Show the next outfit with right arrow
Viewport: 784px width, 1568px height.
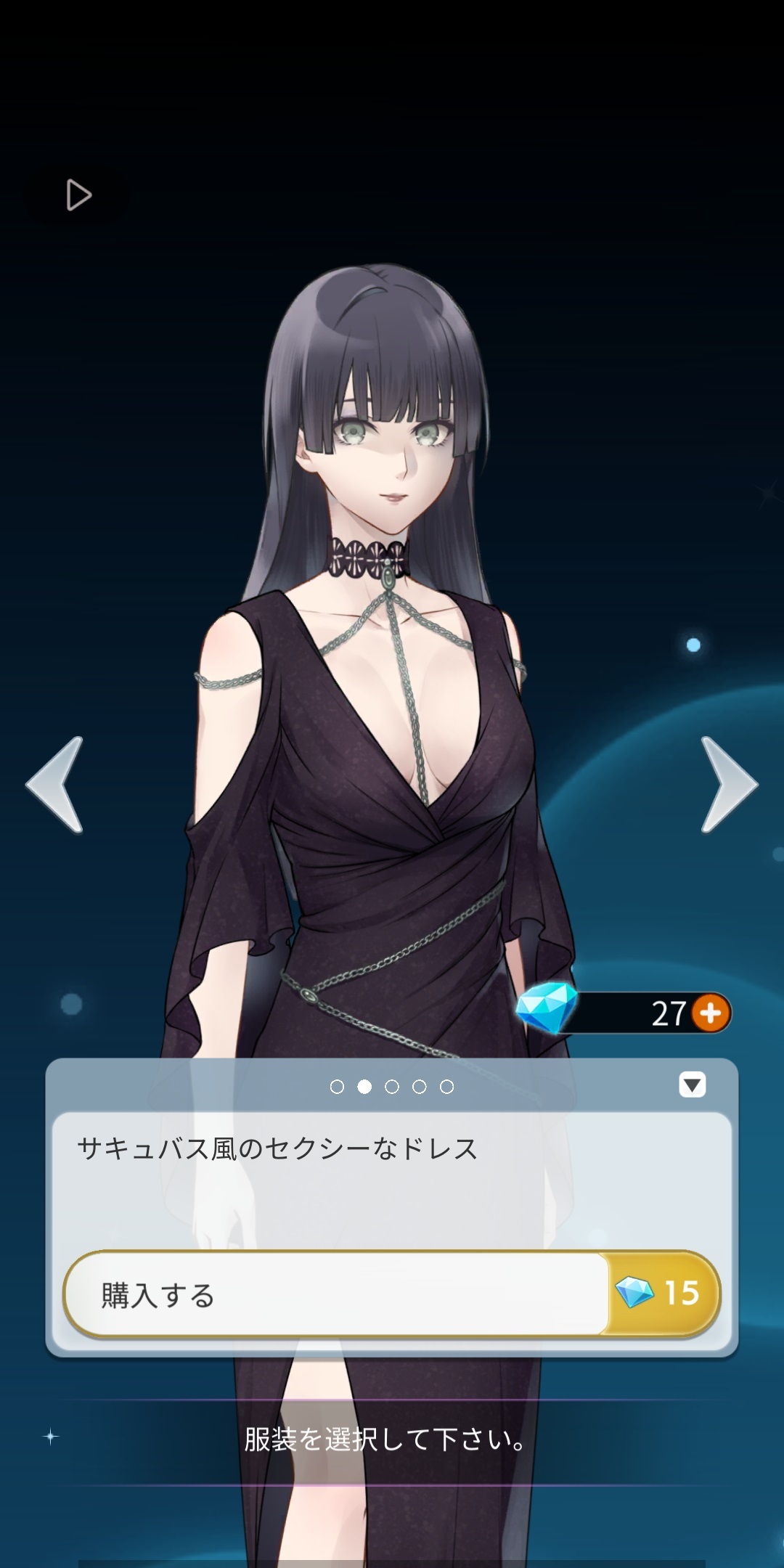click(x=729, y=785)
